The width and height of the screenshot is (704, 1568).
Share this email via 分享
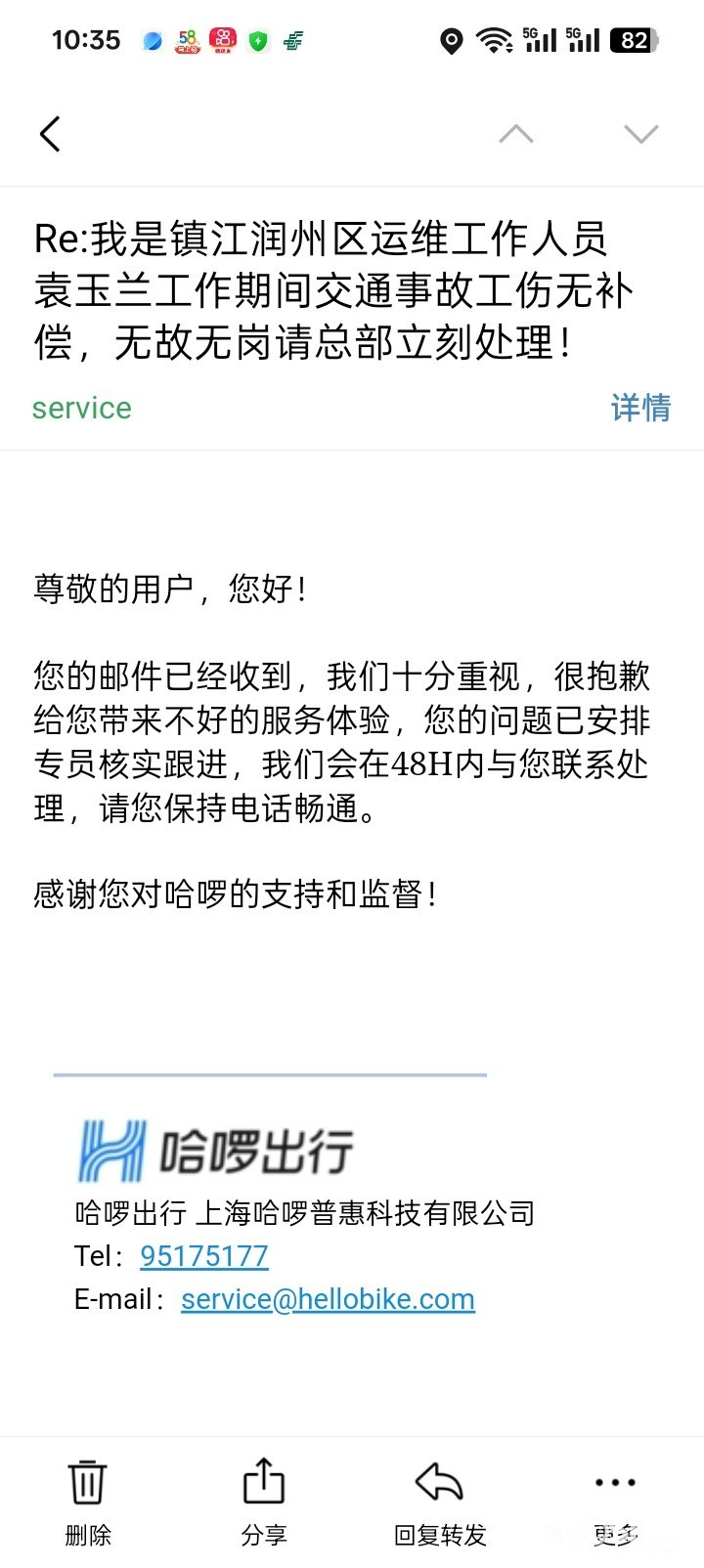[x=263, y=1501]
